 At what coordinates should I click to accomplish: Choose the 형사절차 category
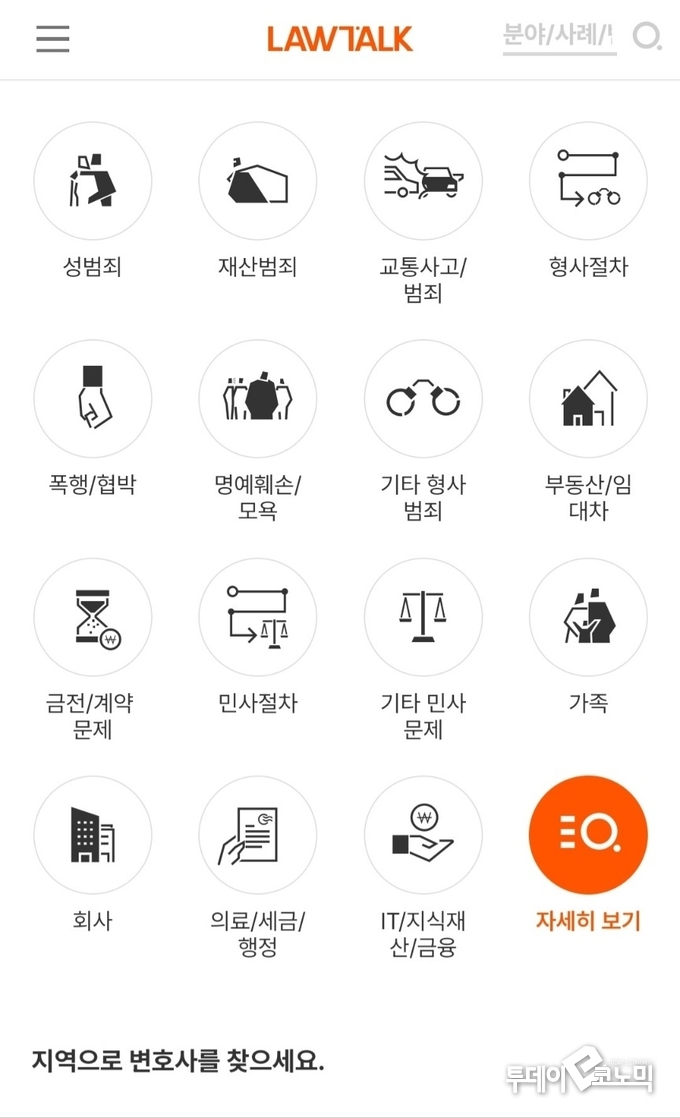[588, 182]
